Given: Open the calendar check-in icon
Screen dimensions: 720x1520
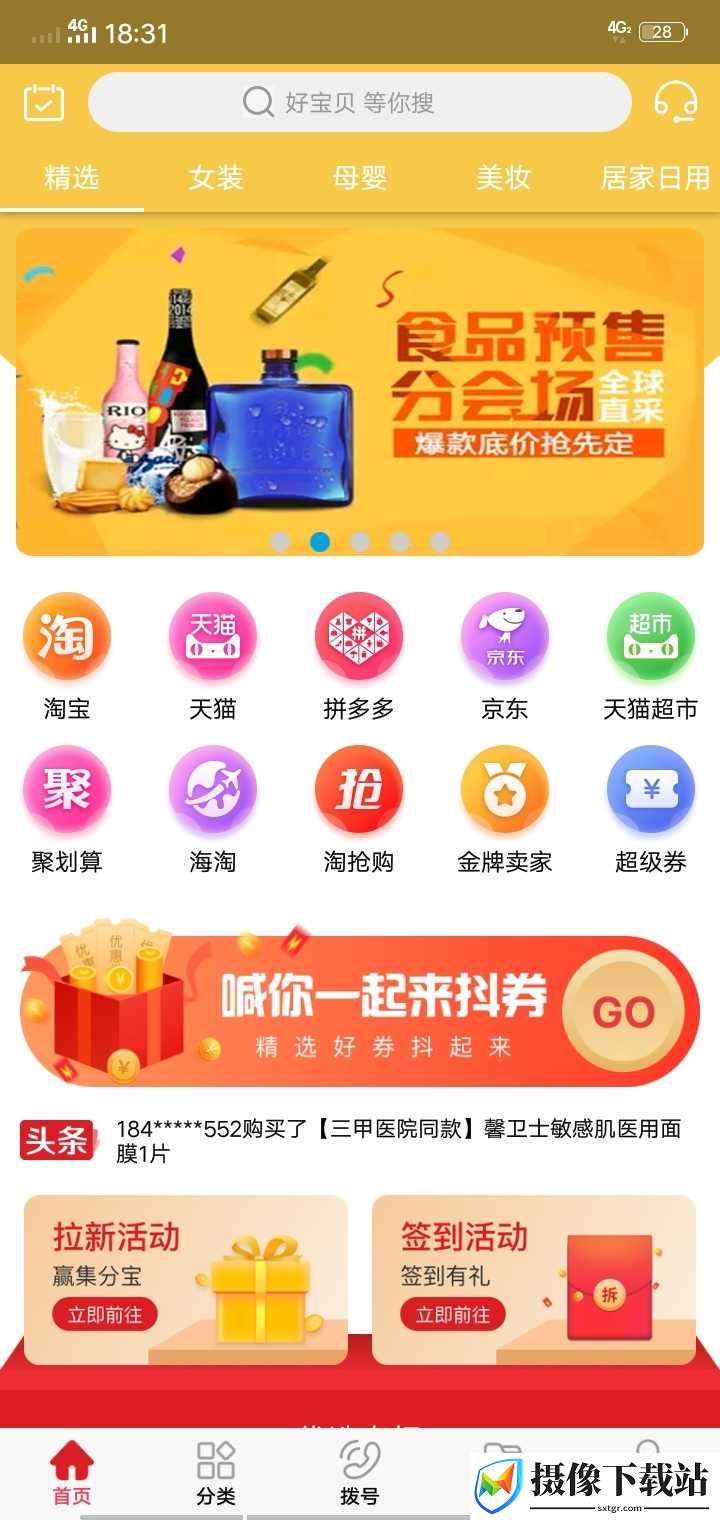Looking at the screenshot, I should click(44, 102).
